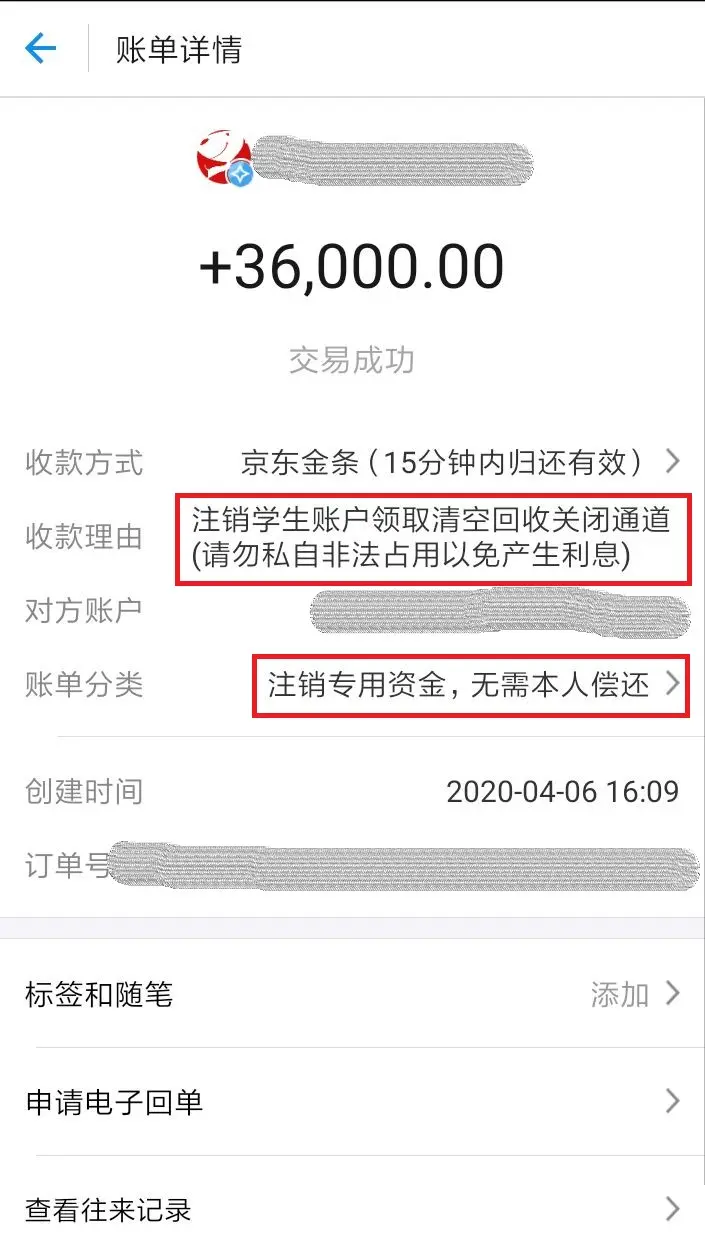Change the 账单分类 category
Viewport: 705px width, 1244px height.
click(470, 685)
